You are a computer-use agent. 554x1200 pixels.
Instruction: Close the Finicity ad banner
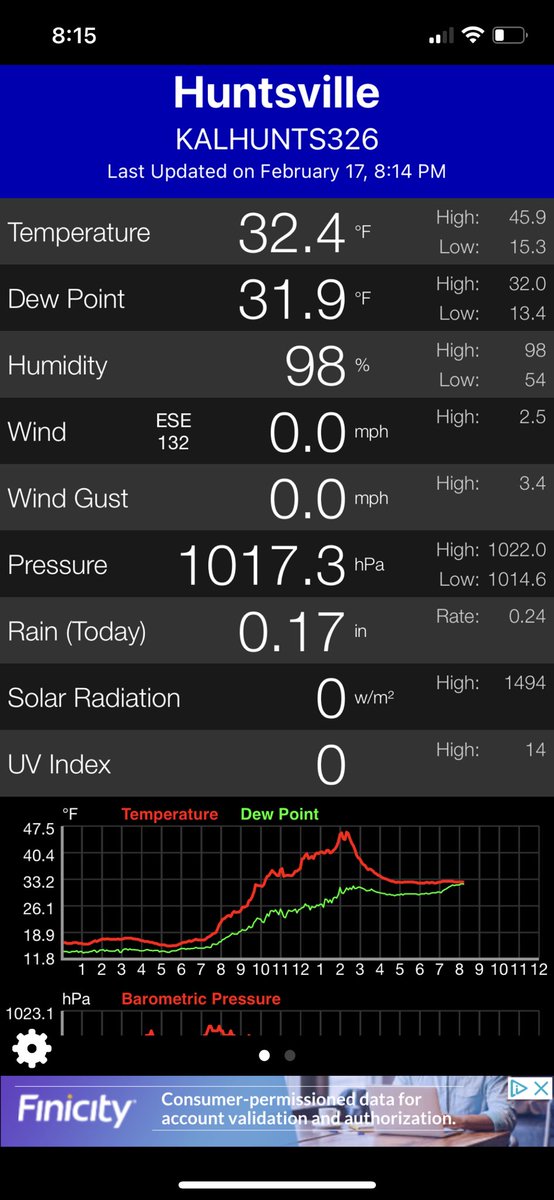(x=541, y=1088)
